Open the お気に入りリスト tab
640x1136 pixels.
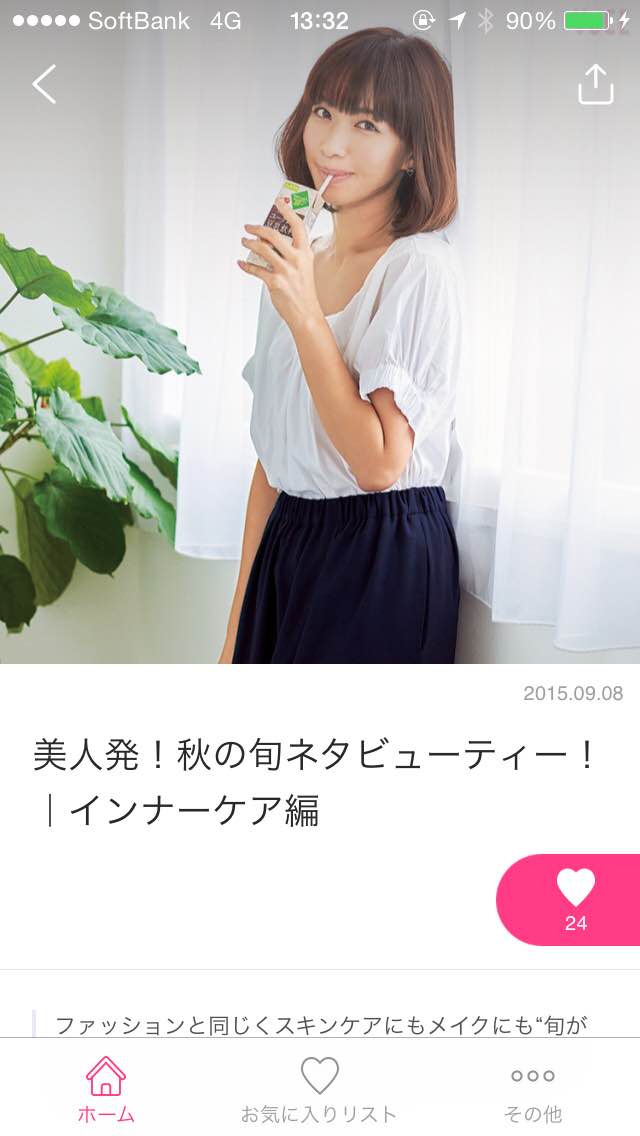pos(319,1088)
